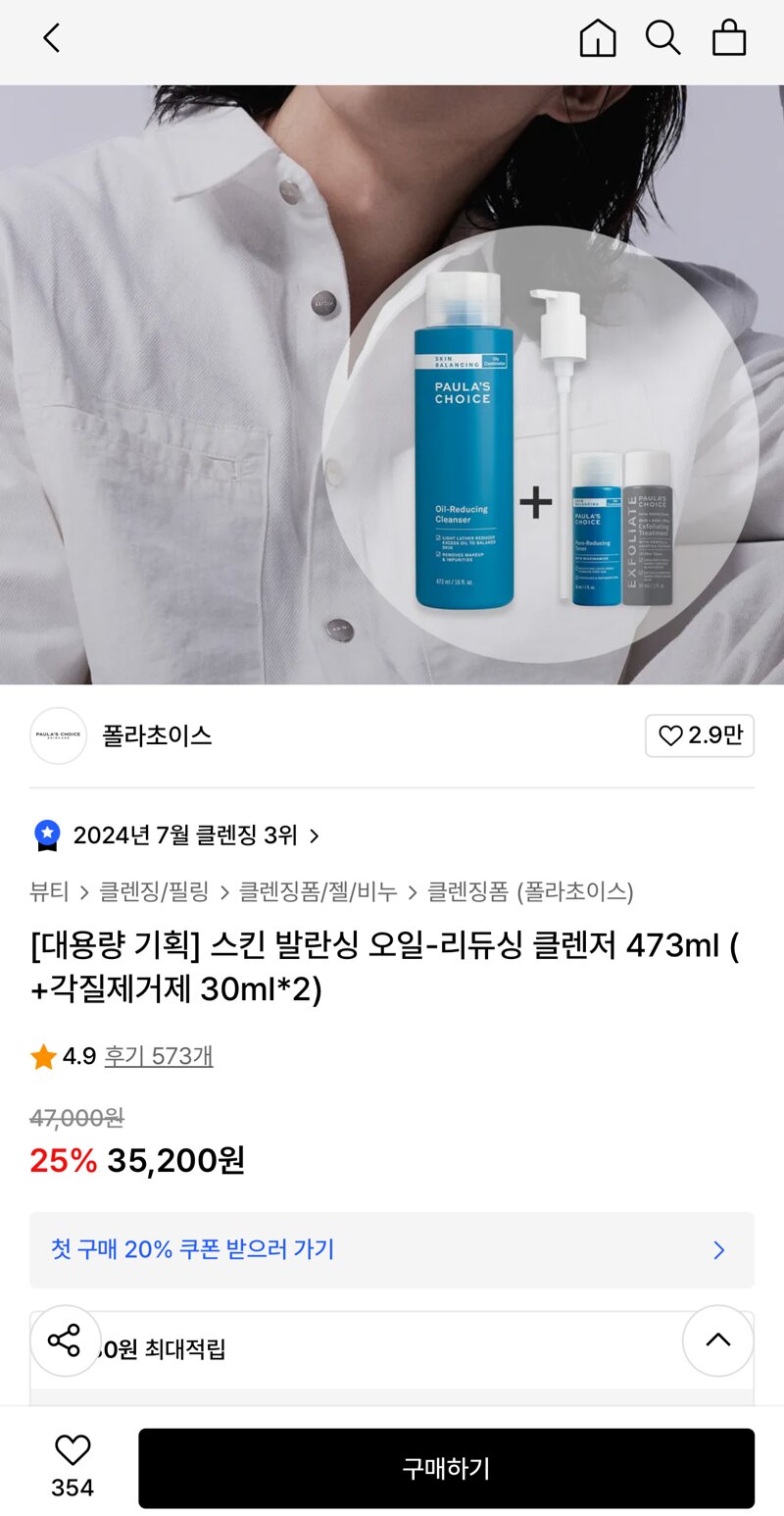Open the home icon
784x1516 pixels.
tap(598, 39)
